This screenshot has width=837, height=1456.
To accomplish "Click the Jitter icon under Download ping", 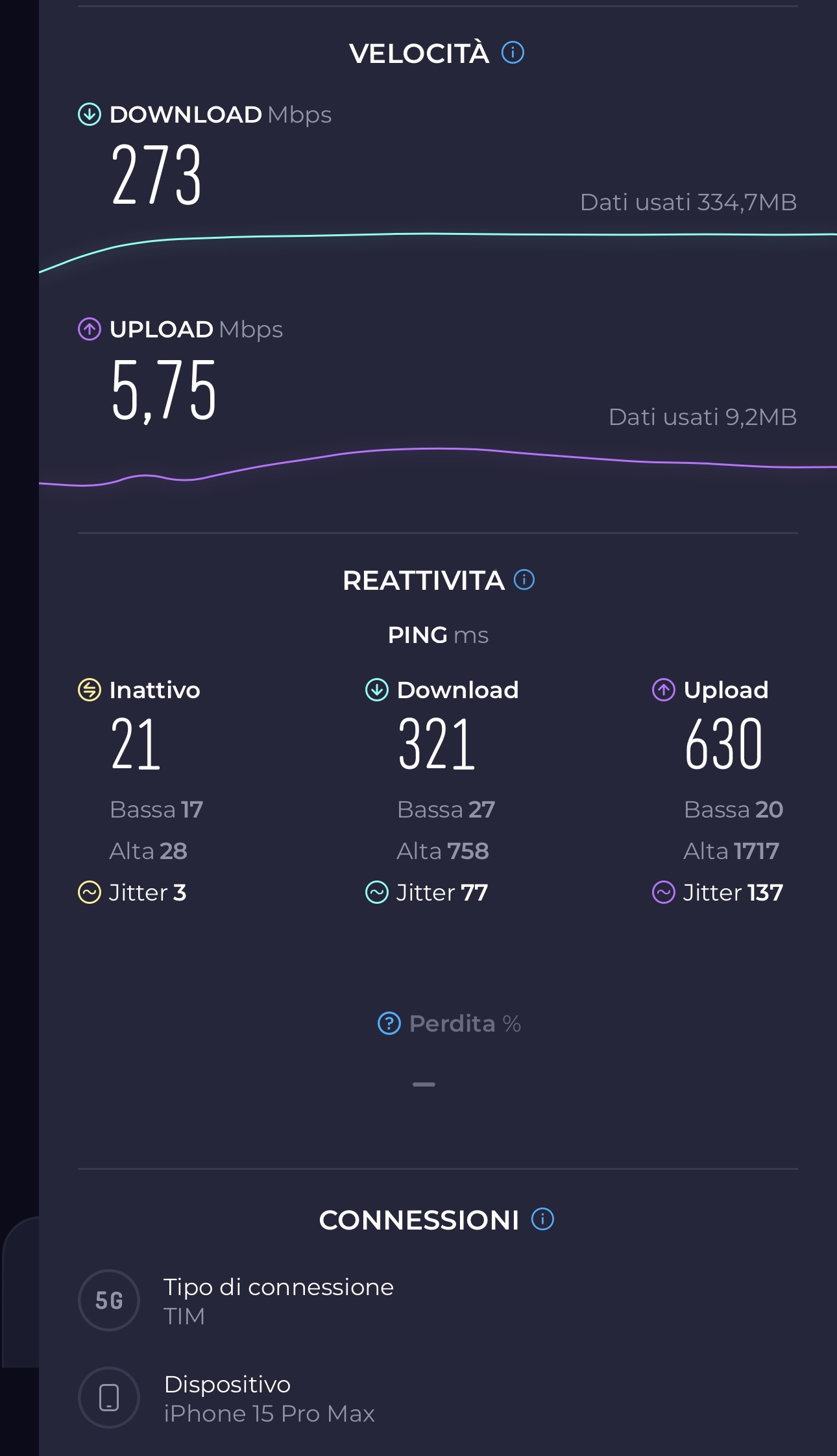I will pyautogui.click(x=376, y=893).
